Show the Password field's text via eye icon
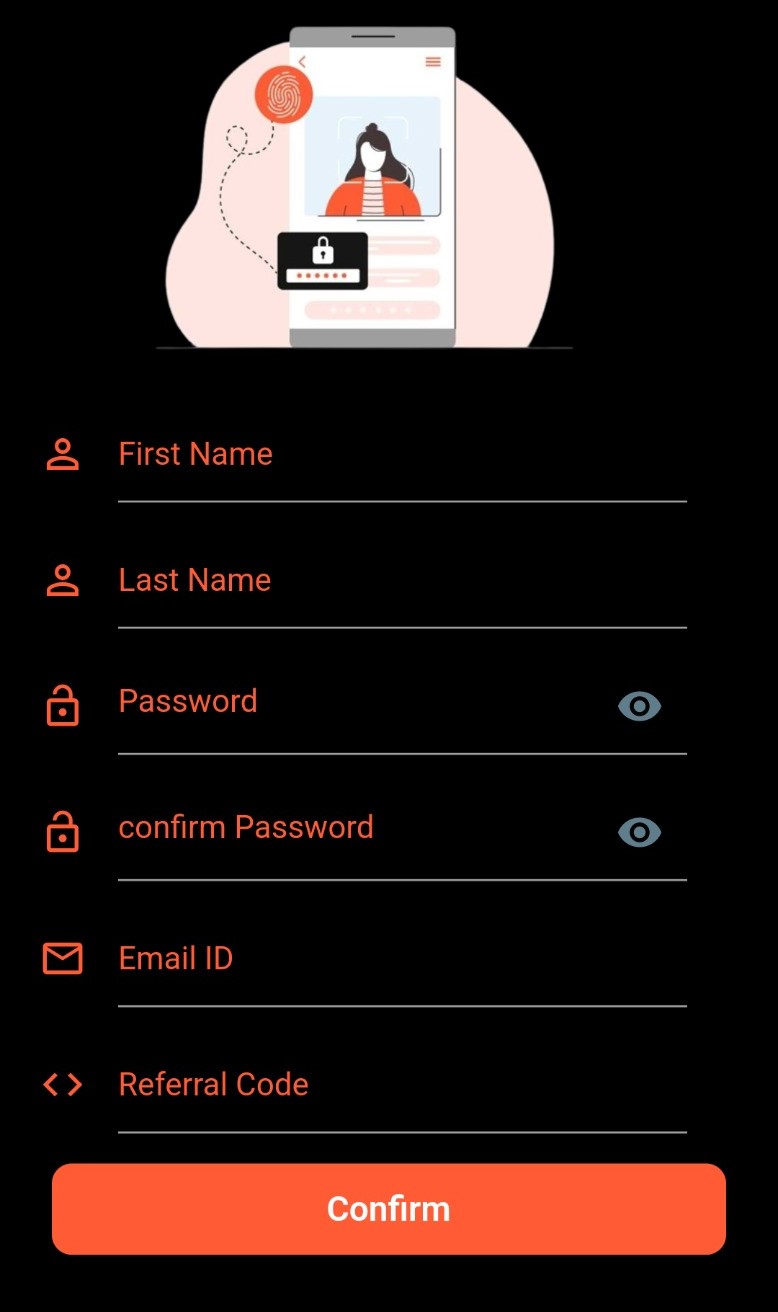This screenshot has width=778, height=1312. [x=639, y=707]
